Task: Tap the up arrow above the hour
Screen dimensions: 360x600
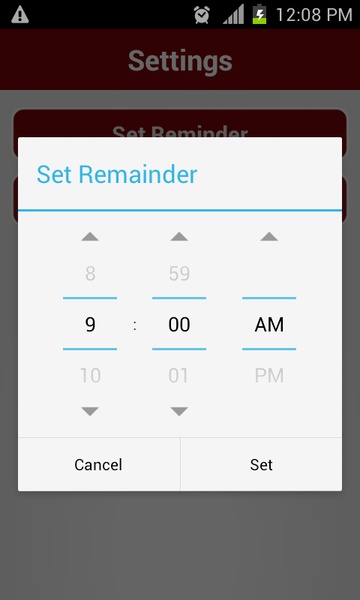Action: point(90,237)
